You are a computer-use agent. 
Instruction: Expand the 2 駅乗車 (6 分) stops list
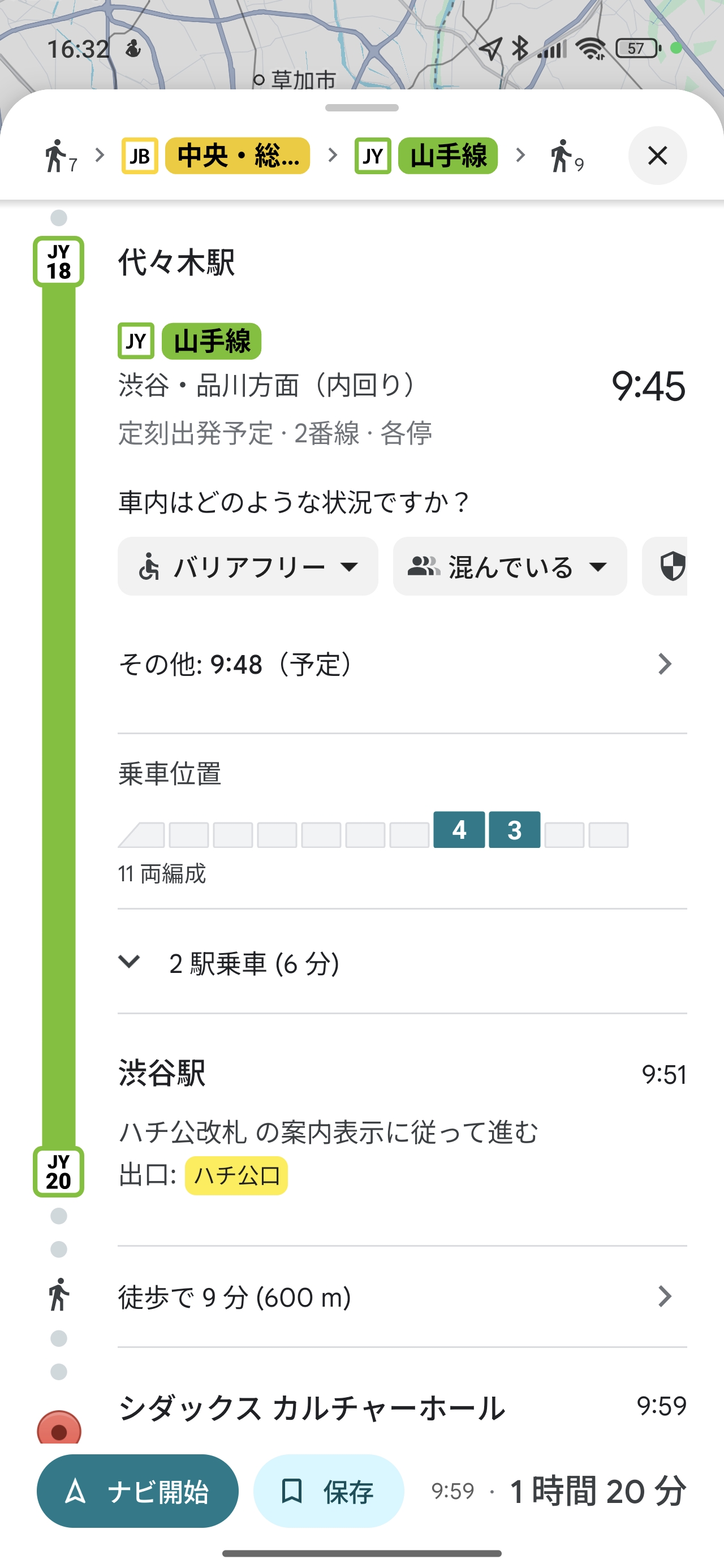point(402,963)
